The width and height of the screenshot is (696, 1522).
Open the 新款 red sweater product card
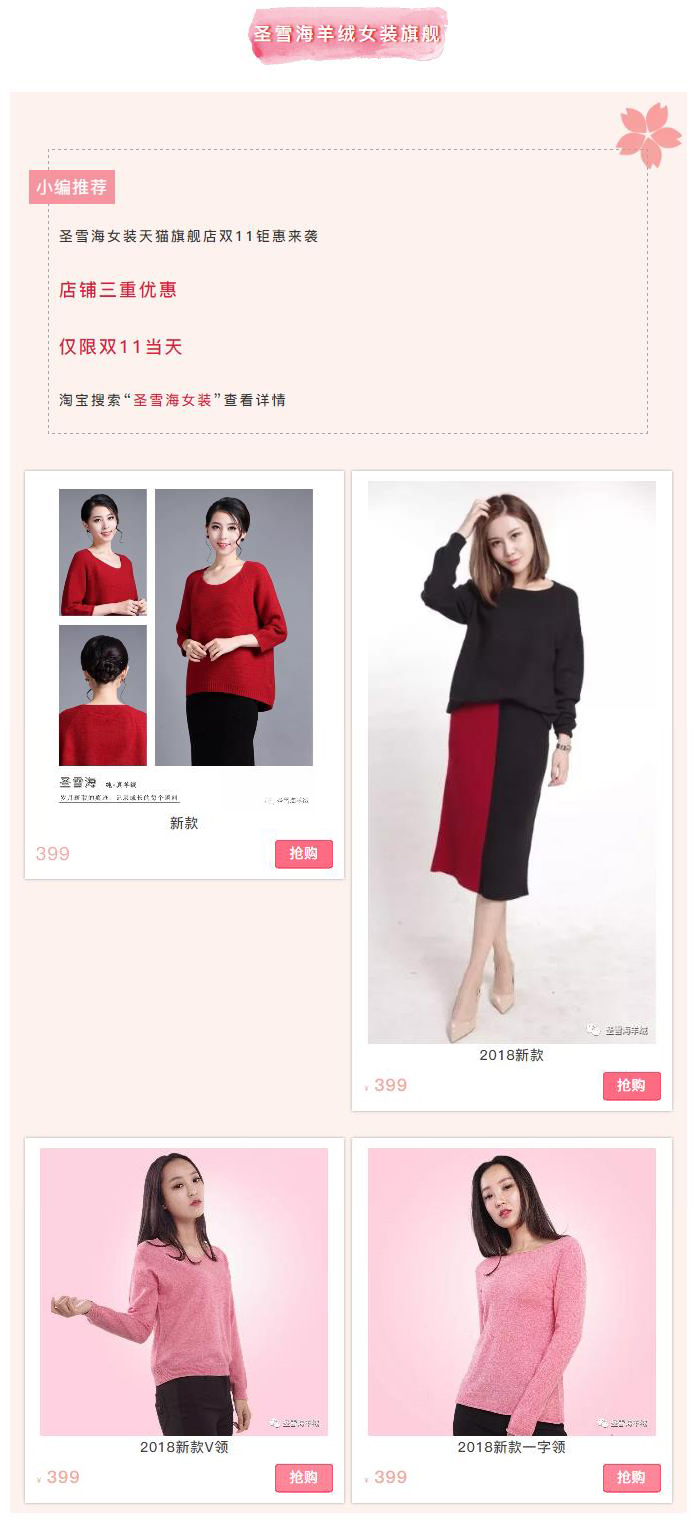[x=185, y=640]
